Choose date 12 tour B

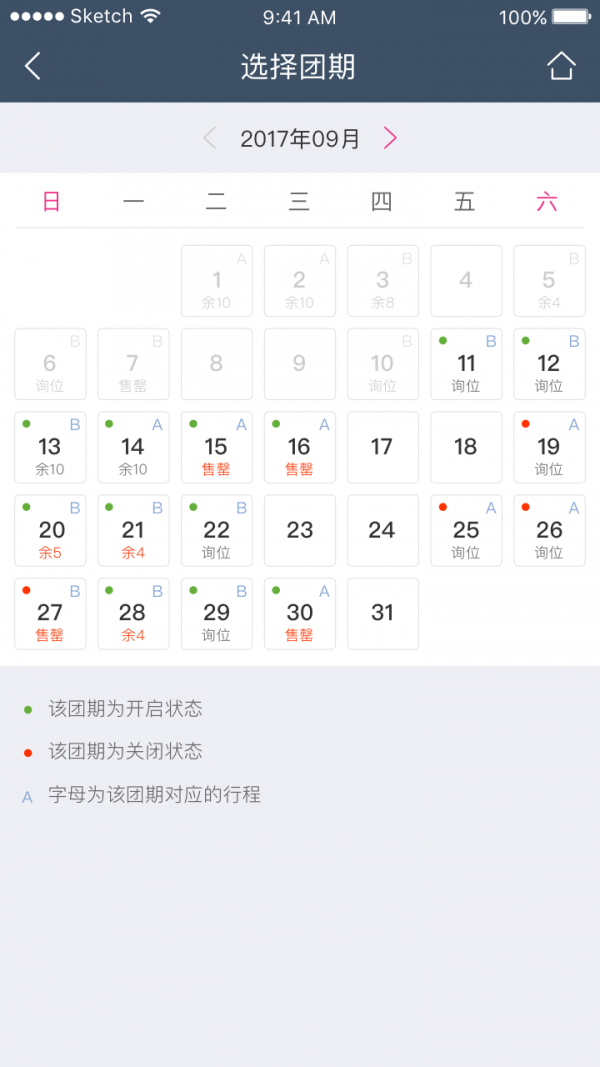tap(549, 364)
